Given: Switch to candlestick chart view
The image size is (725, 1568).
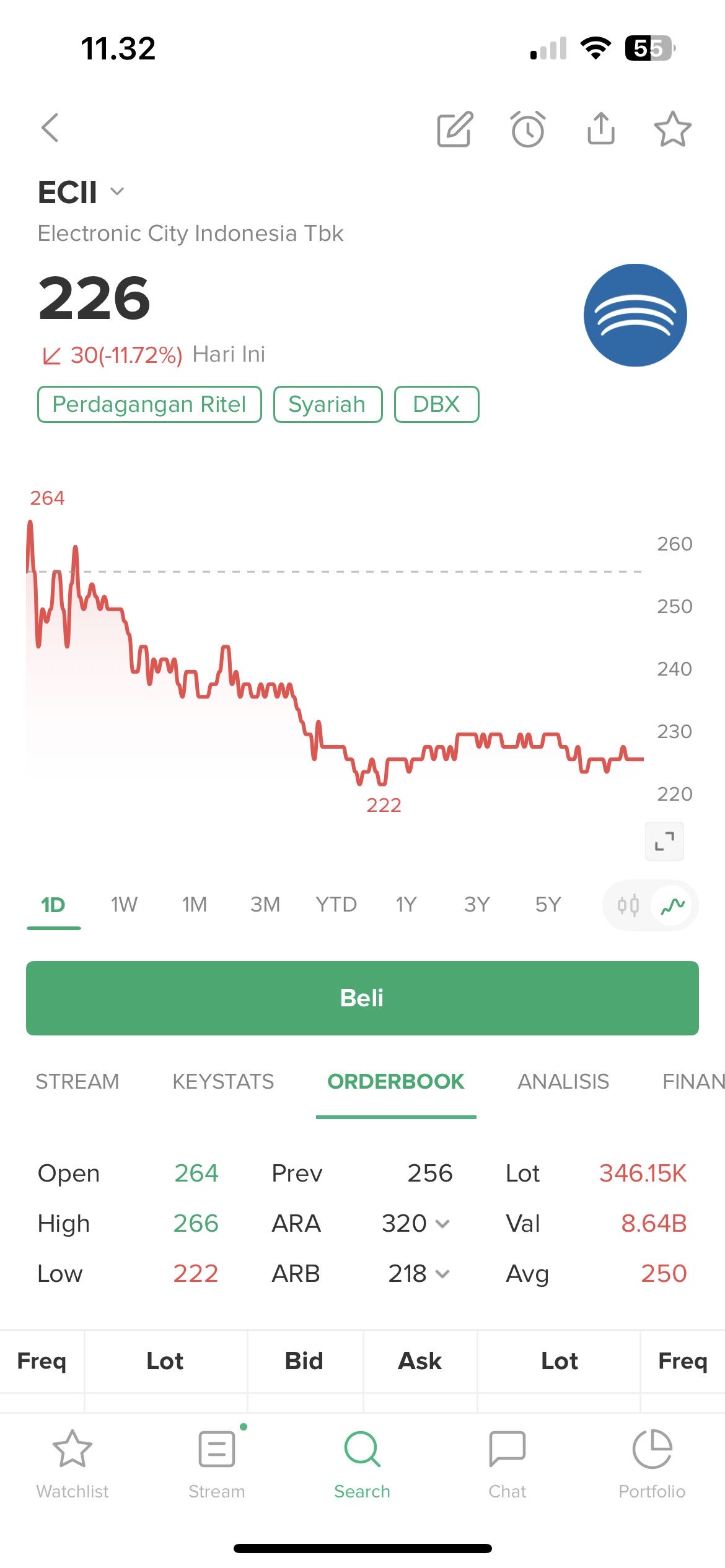Looking at the screenshot, I should (628, 906).
